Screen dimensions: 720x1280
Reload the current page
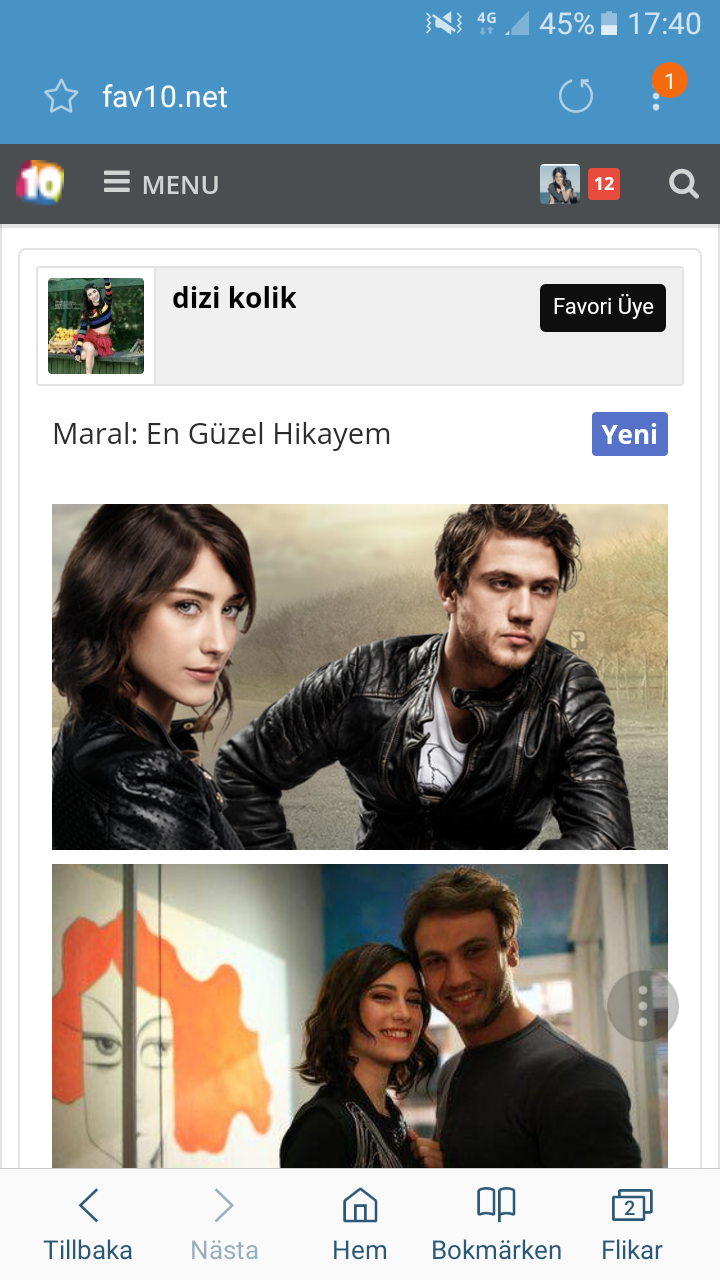pyautogui.click(x=575, y=97)
